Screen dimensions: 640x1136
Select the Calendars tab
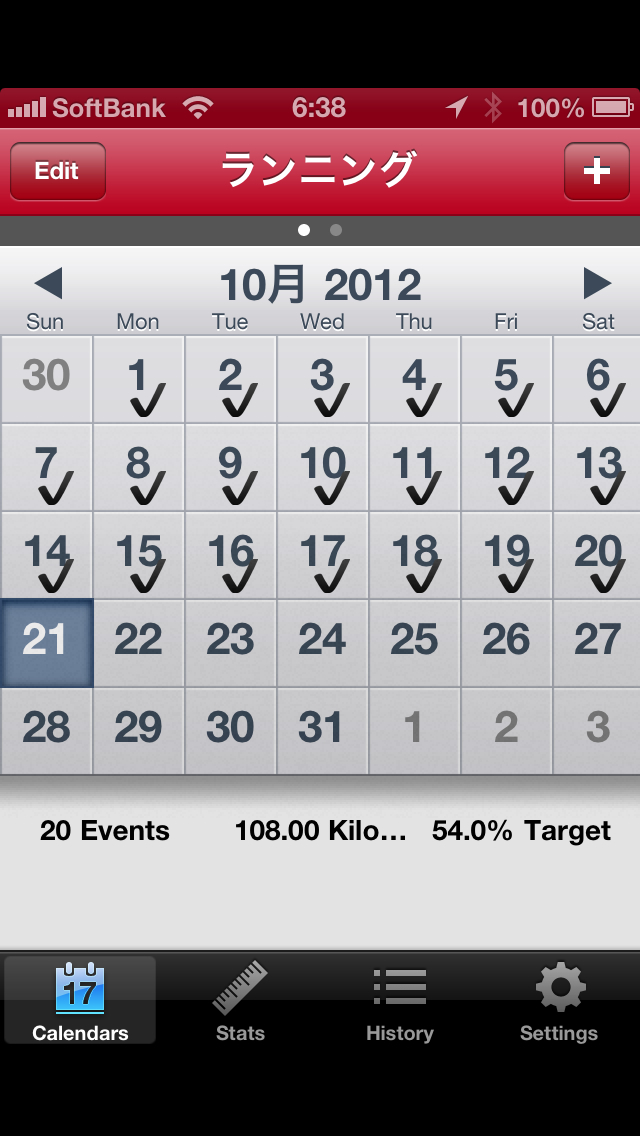pos(80,1001)
